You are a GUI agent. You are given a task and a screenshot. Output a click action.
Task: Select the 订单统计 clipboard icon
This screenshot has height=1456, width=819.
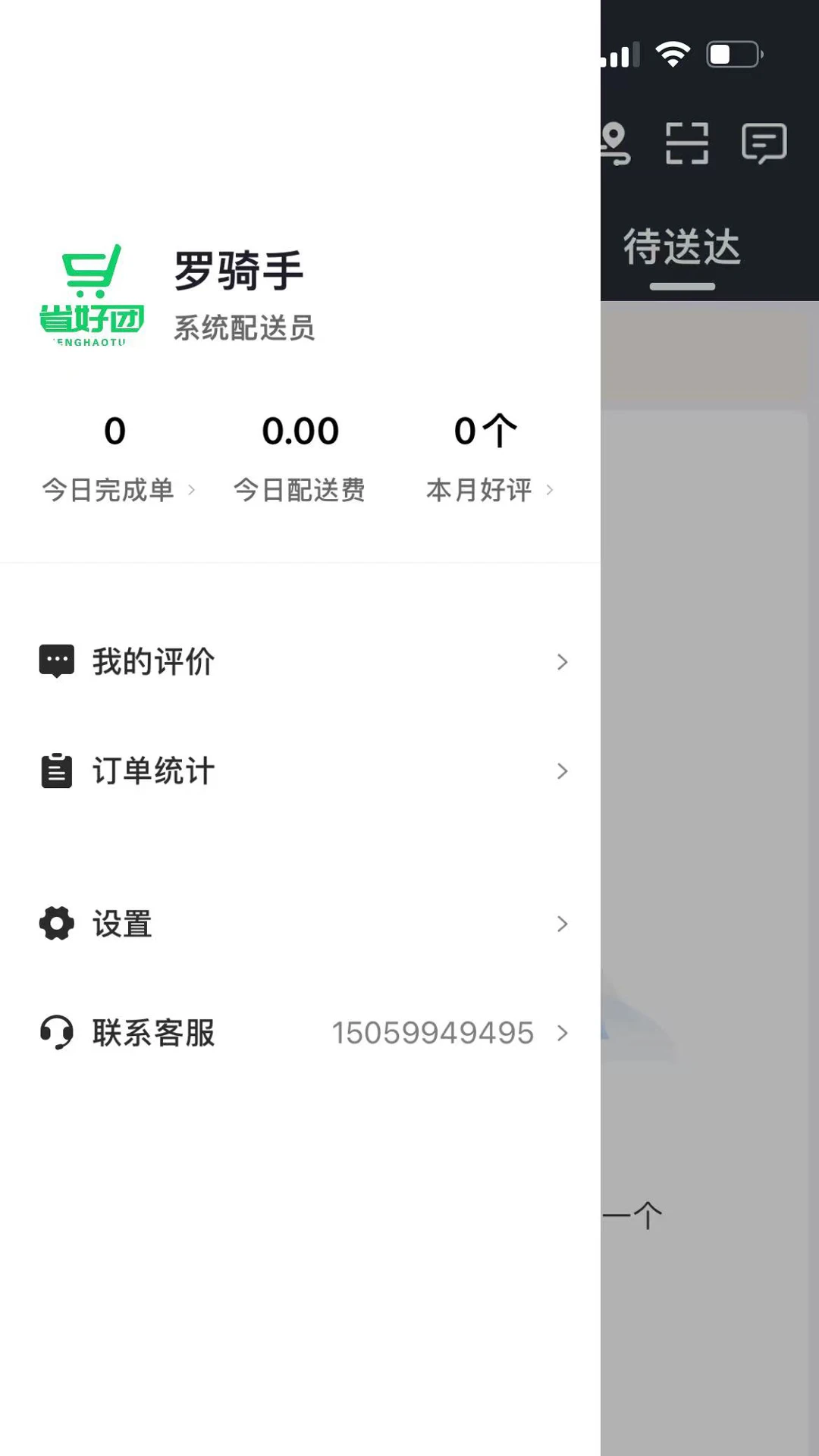point(56,770)
